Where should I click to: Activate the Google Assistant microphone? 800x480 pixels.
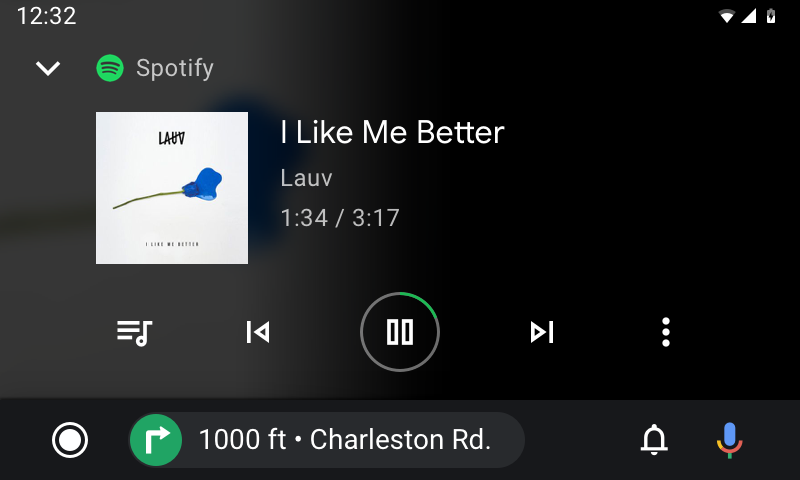730,440
